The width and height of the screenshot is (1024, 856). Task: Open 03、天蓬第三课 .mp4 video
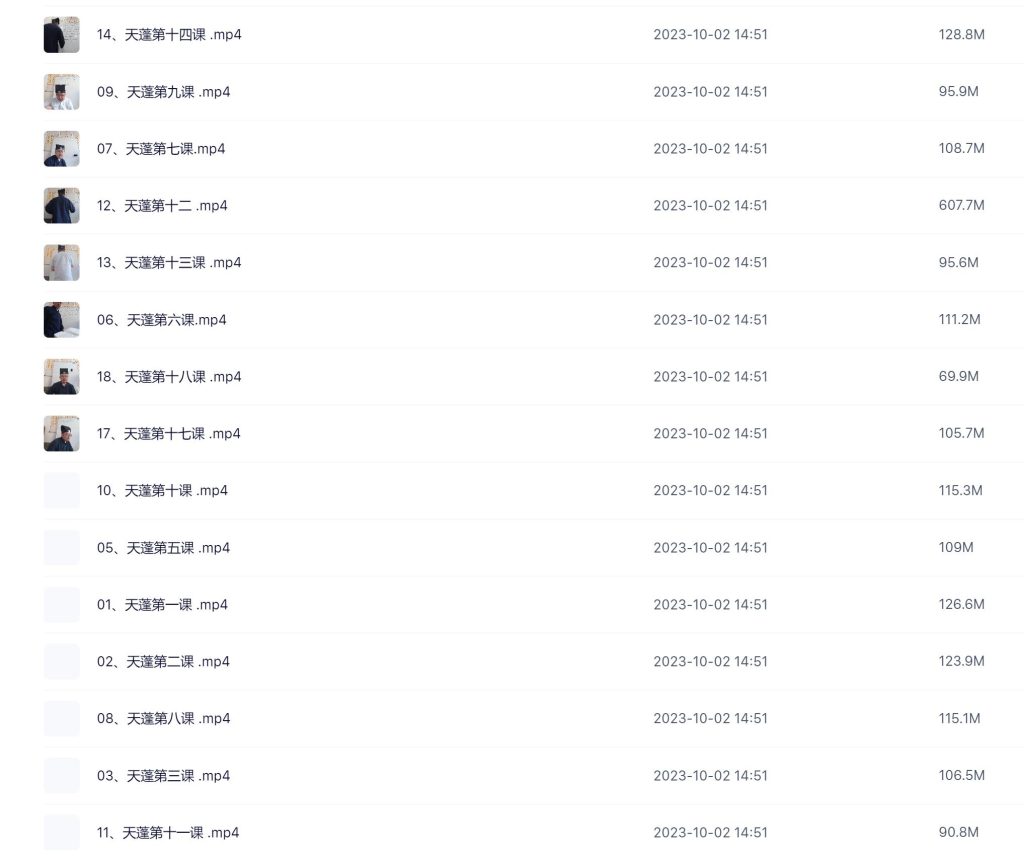(163, 776)
